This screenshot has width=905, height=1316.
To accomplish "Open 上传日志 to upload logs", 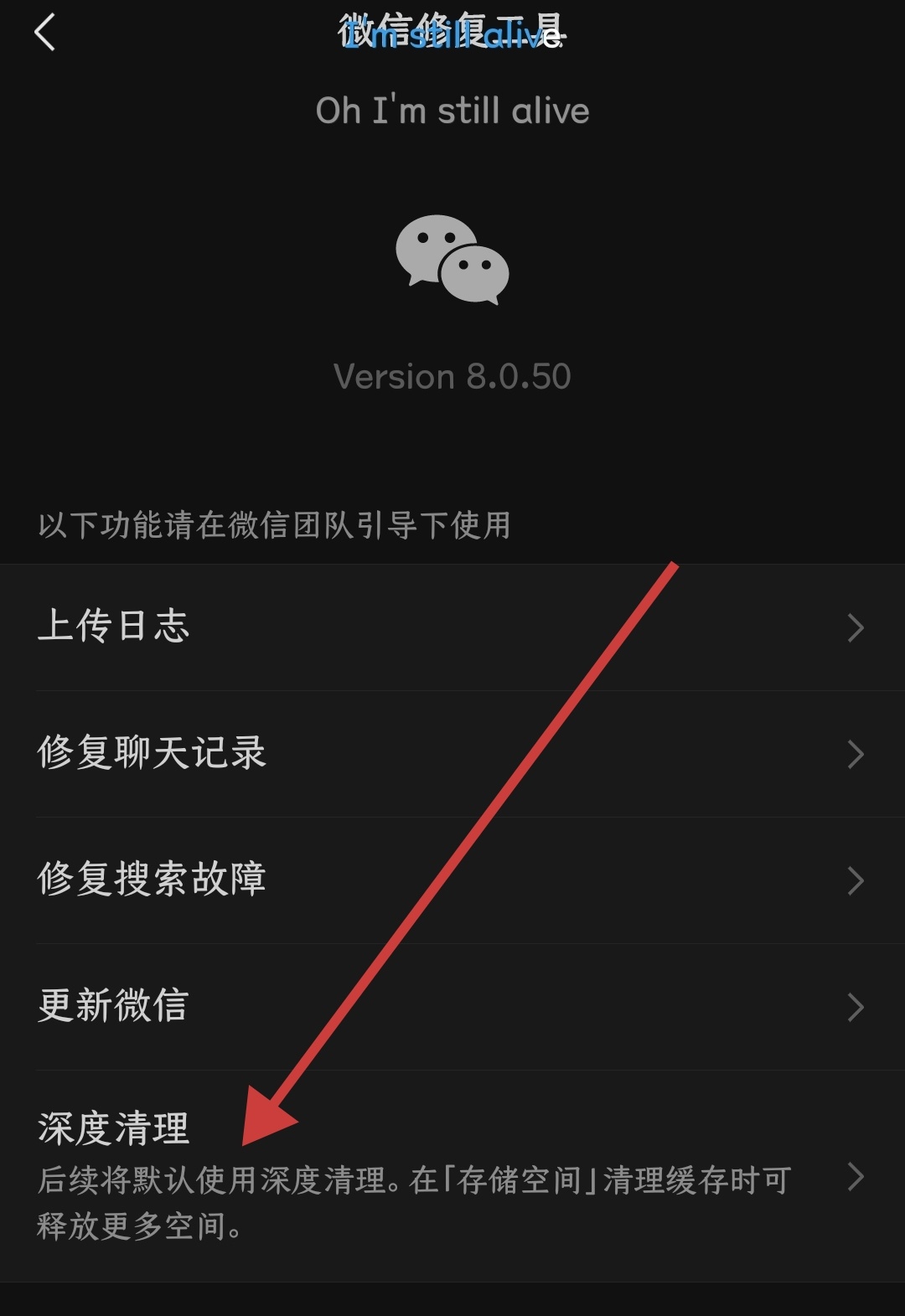I will point(452,627).
